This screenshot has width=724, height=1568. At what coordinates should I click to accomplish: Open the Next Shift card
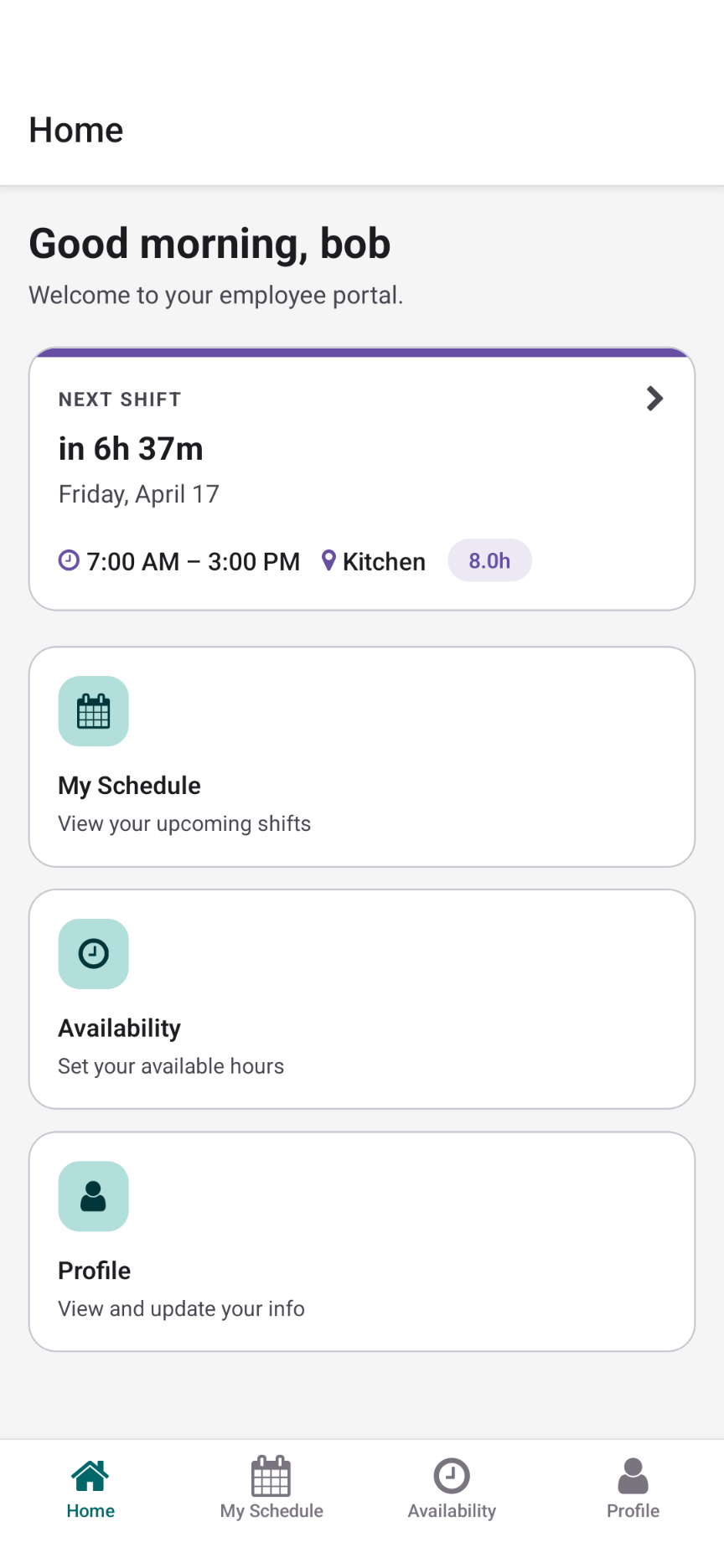coord(362,477)
